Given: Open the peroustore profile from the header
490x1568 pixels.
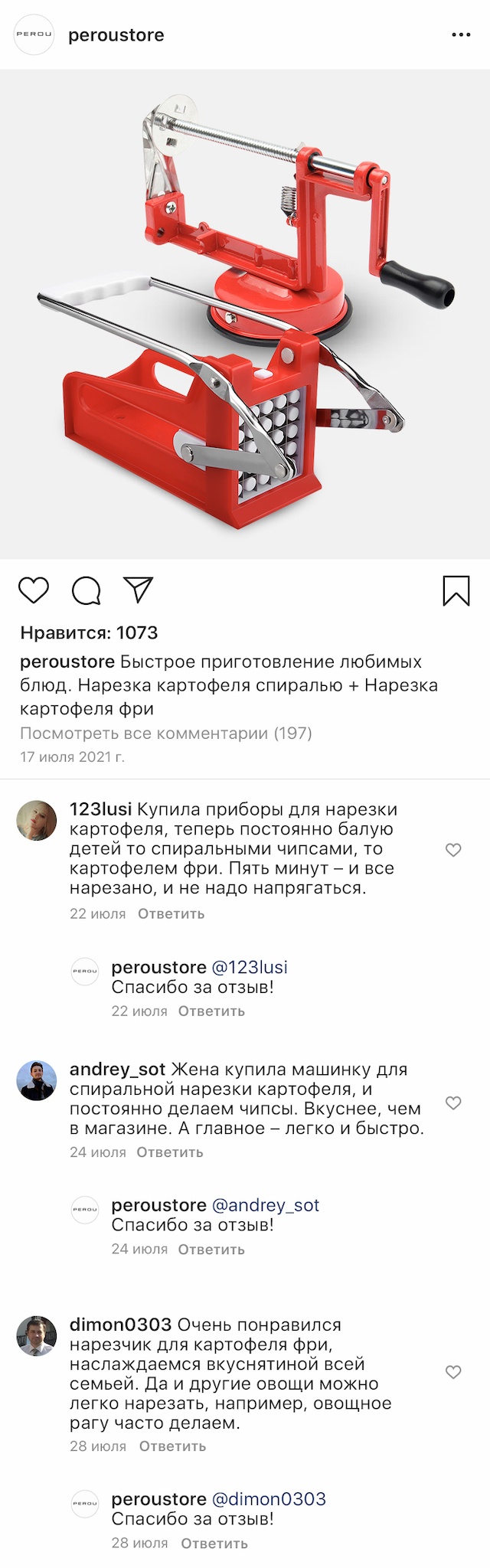Looking at the screenshot, I should point(116,35).
